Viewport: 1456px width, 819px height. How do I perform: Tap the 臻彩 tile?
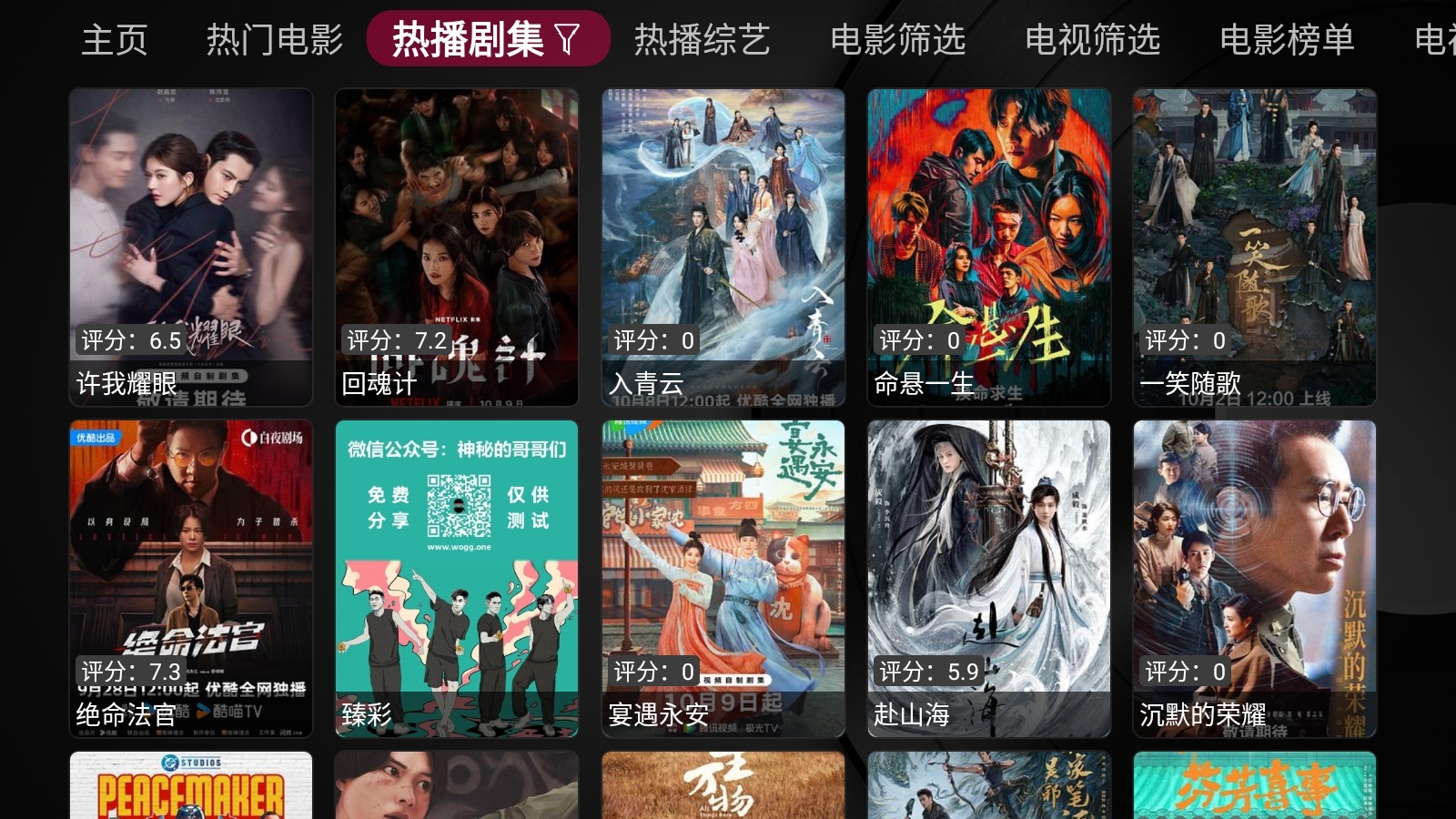pyautogui.click(x=457, y=578)
